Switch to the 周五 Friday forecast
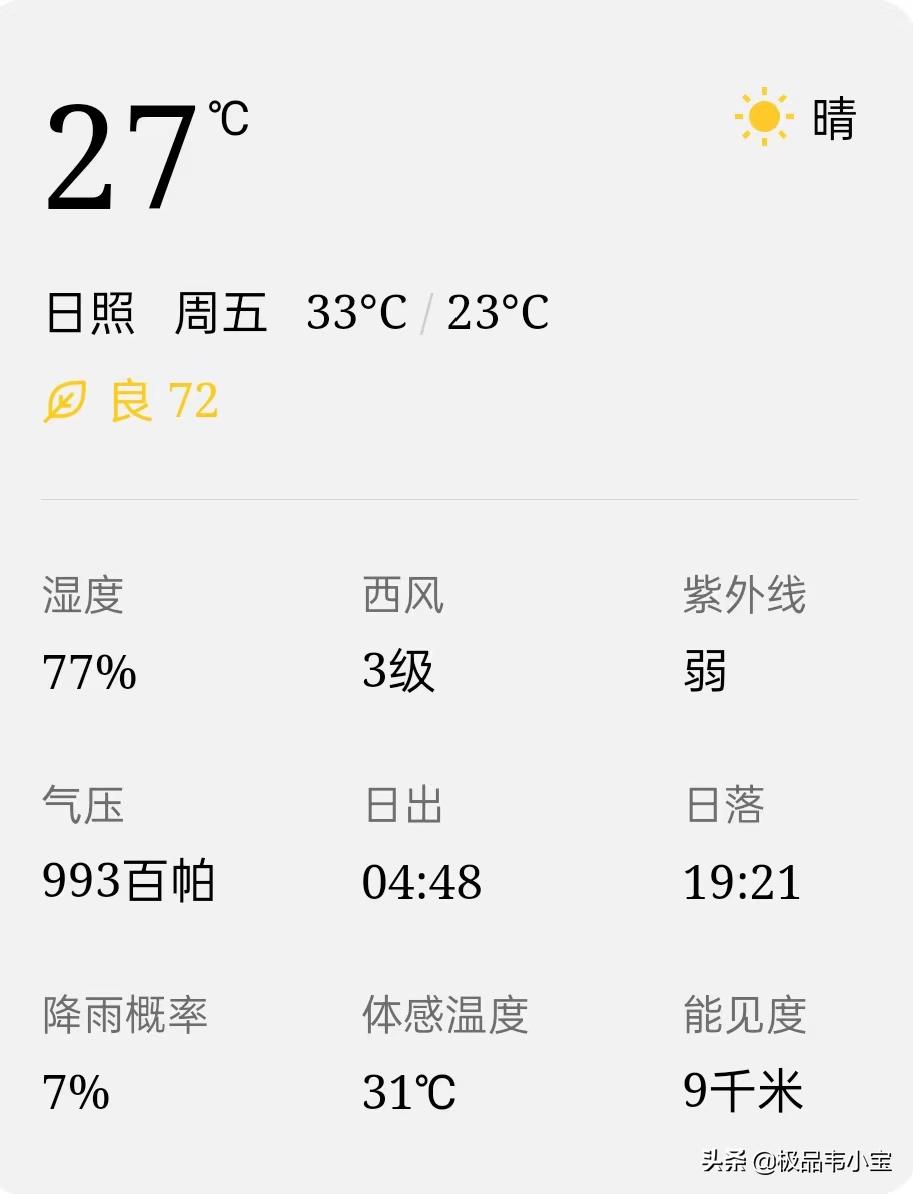The height and width of the screenshot is (1194, 913). [222, 313]
